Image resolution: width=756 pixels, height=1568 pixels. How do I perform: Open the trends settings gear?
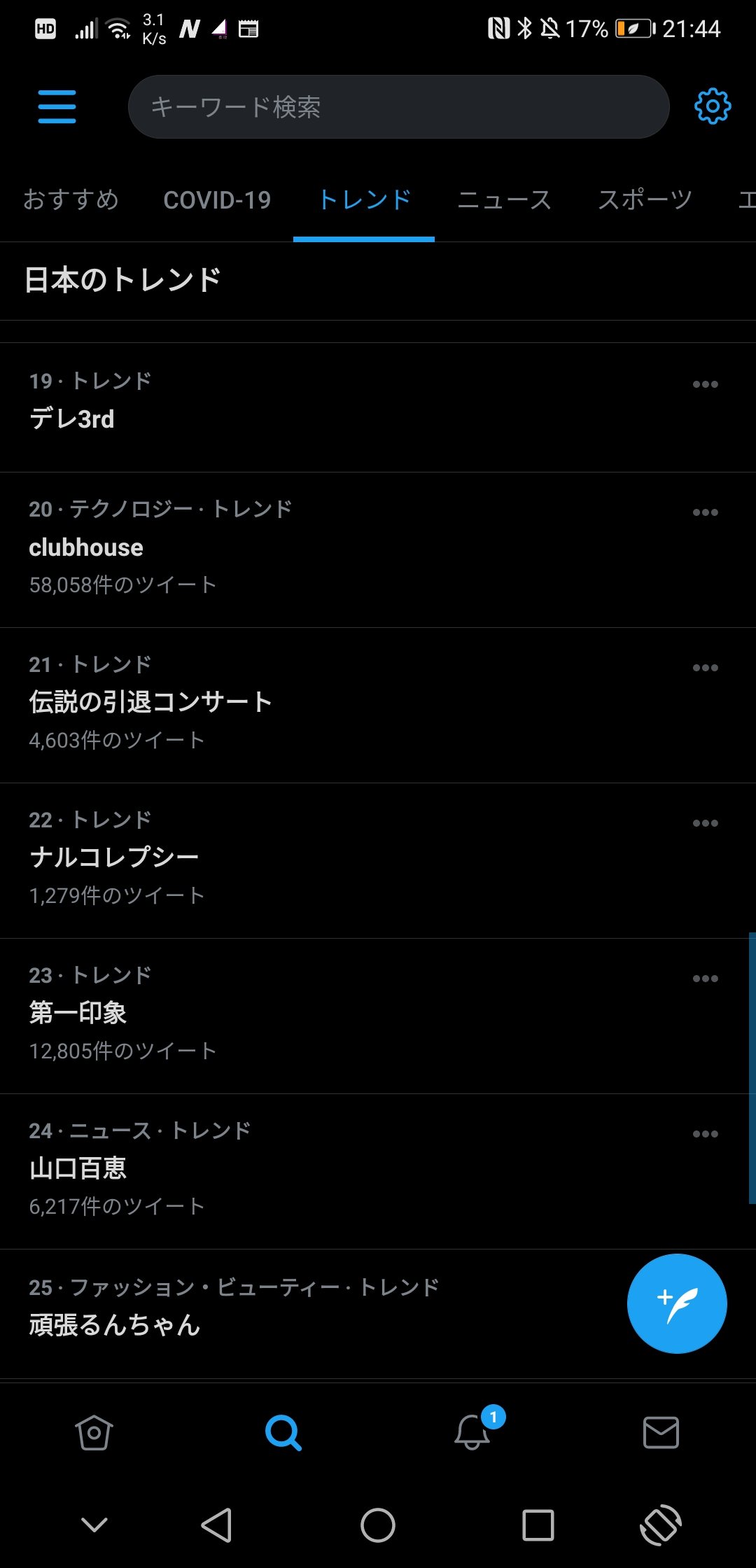[712, 106]
